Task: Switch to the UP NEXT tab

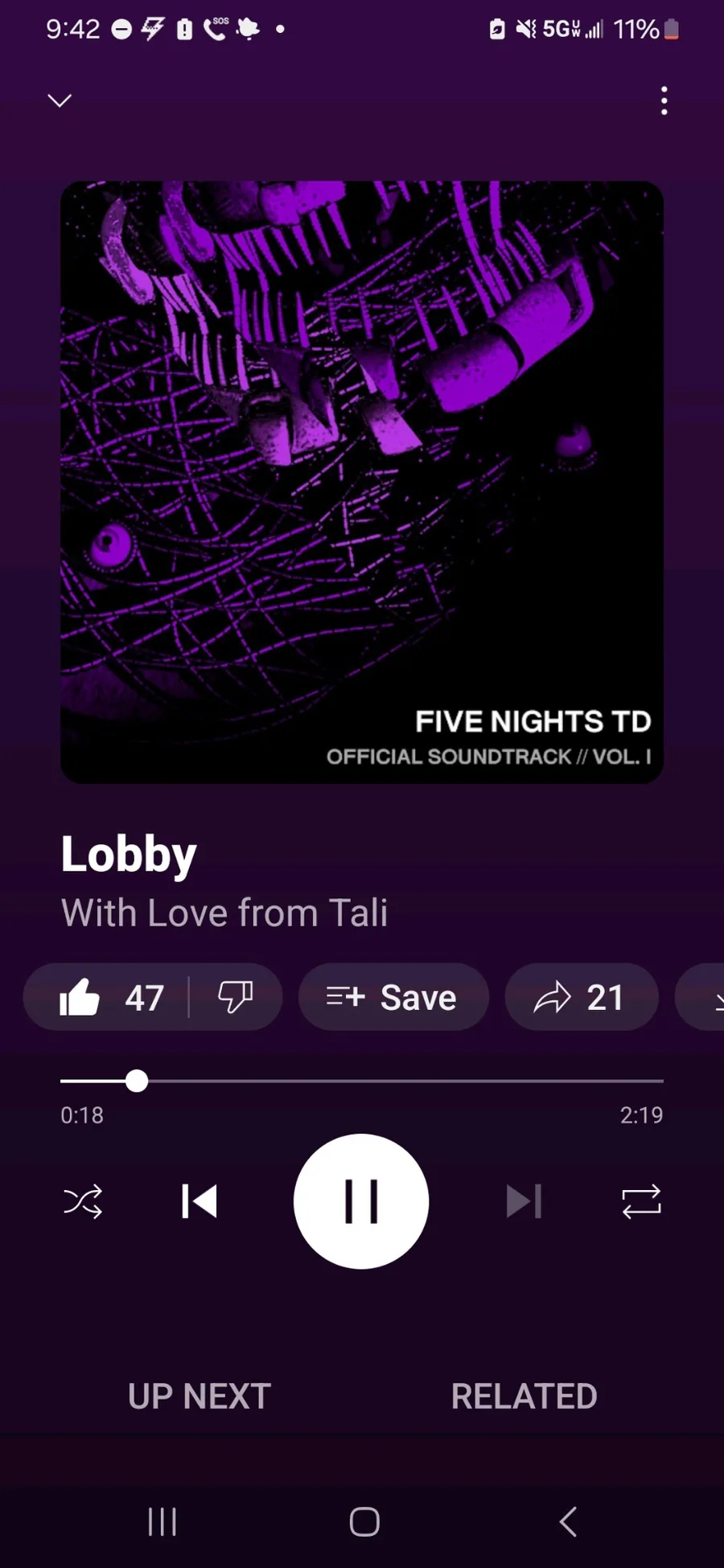Action: tap(200, 1396)
